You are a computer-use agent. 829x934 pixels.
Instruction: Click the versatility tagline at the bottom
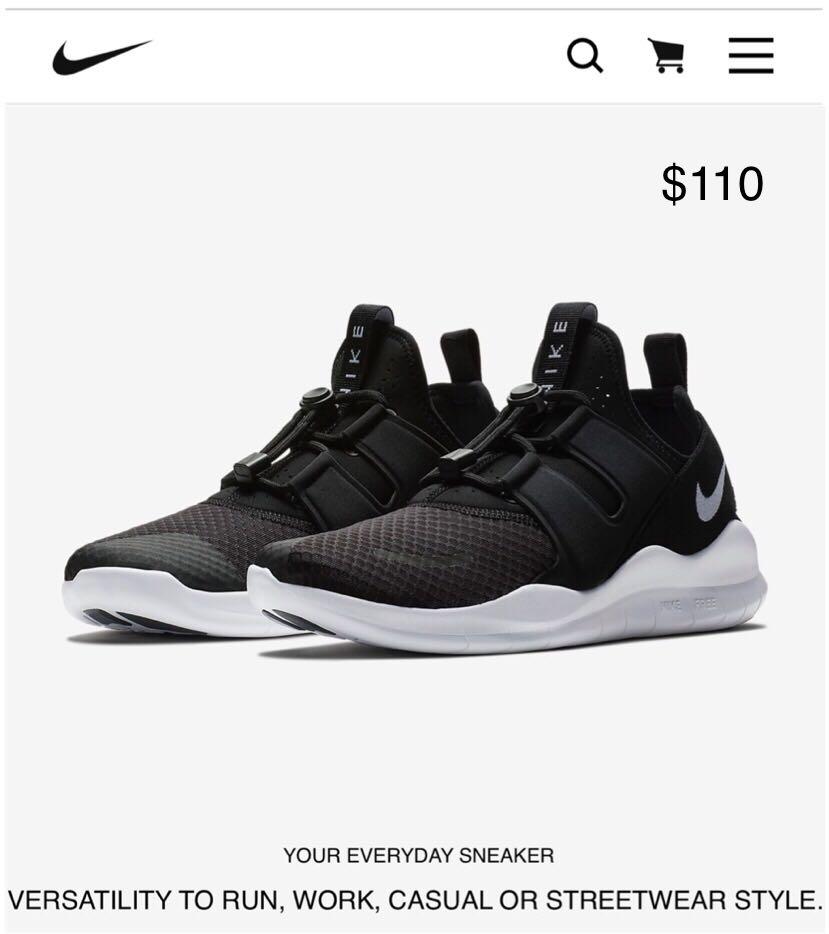(414, 899)
